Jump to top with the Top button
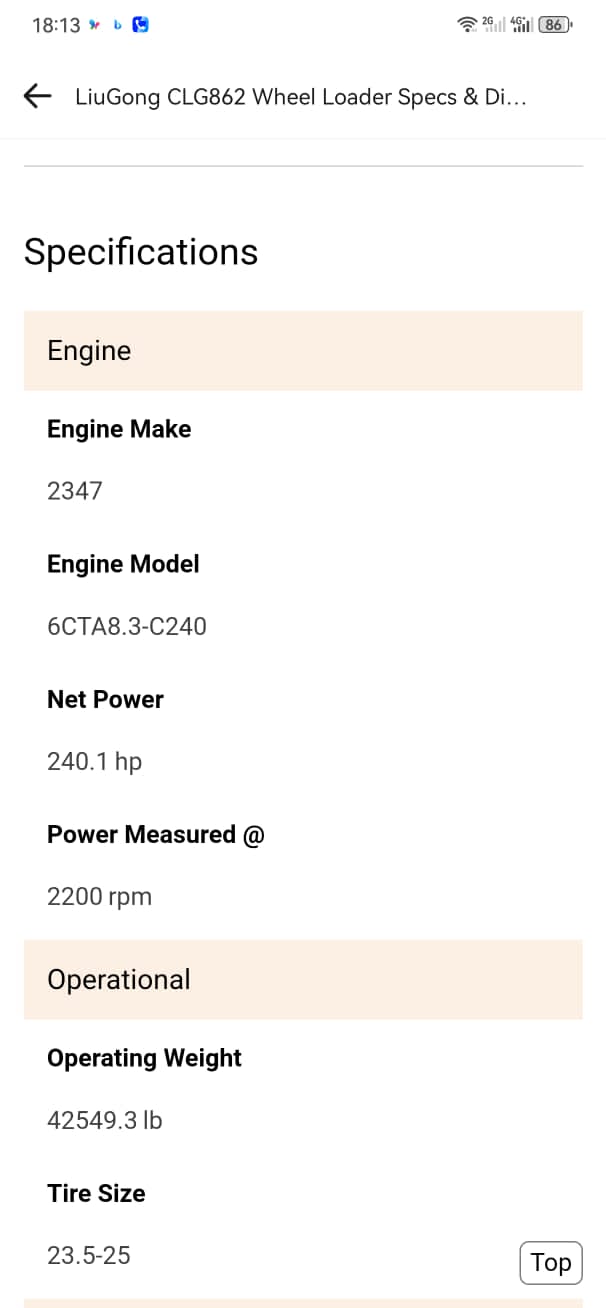The height and width of the screenshot is (1308, 606). [551, 1262]
